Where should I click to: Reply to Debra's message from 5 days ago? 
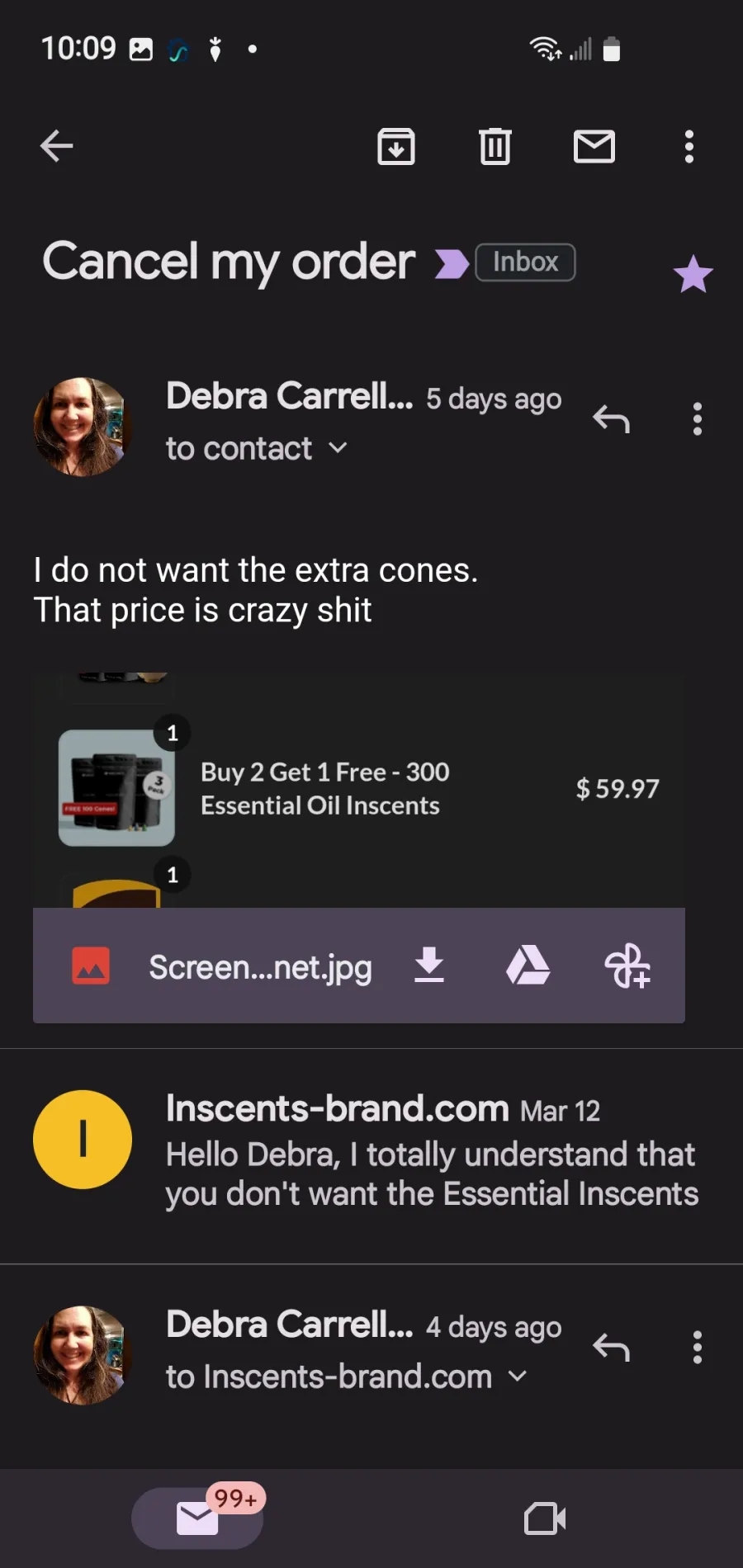click(611, 419)
